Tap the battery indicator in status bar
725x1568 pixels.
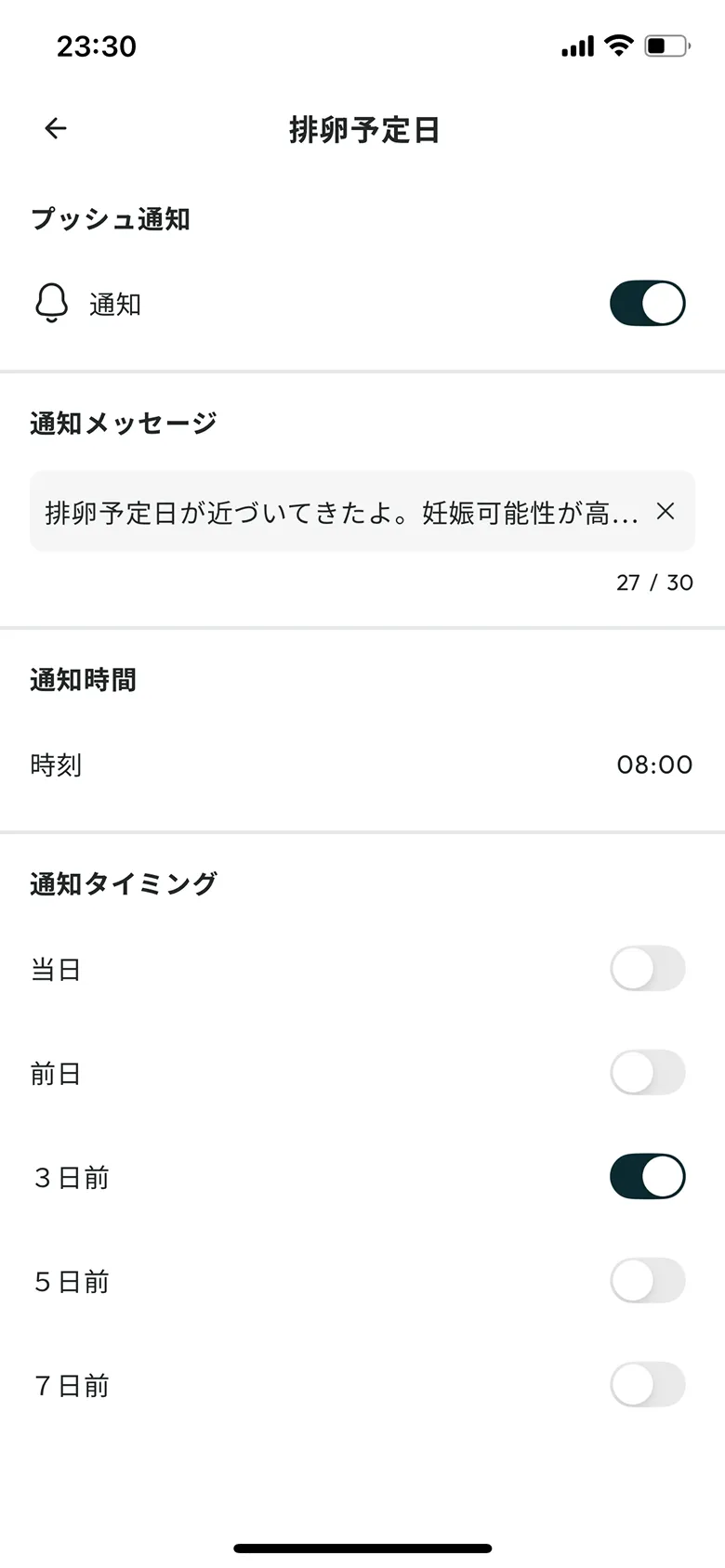(x=663, y=46)
